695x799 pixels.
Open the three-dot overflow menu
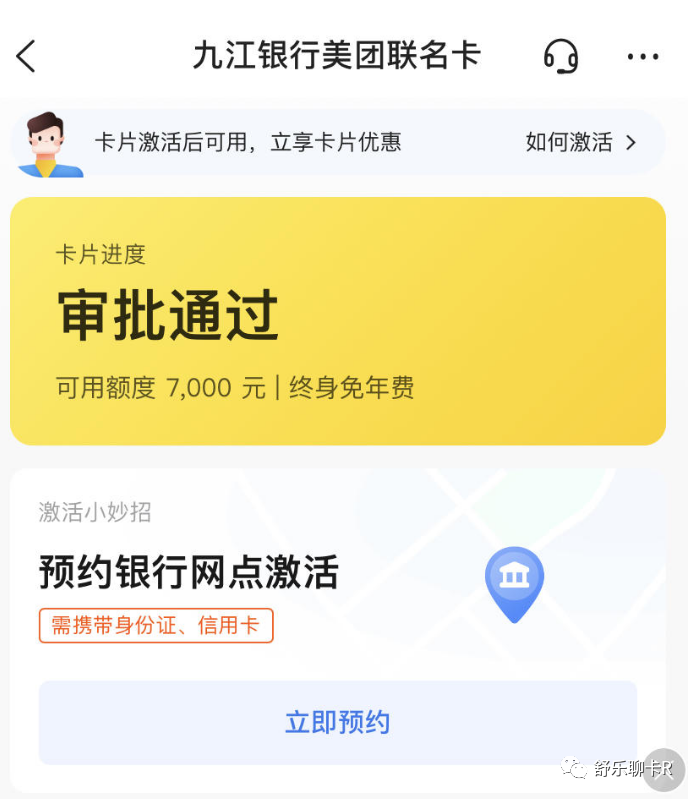(642, 56)
